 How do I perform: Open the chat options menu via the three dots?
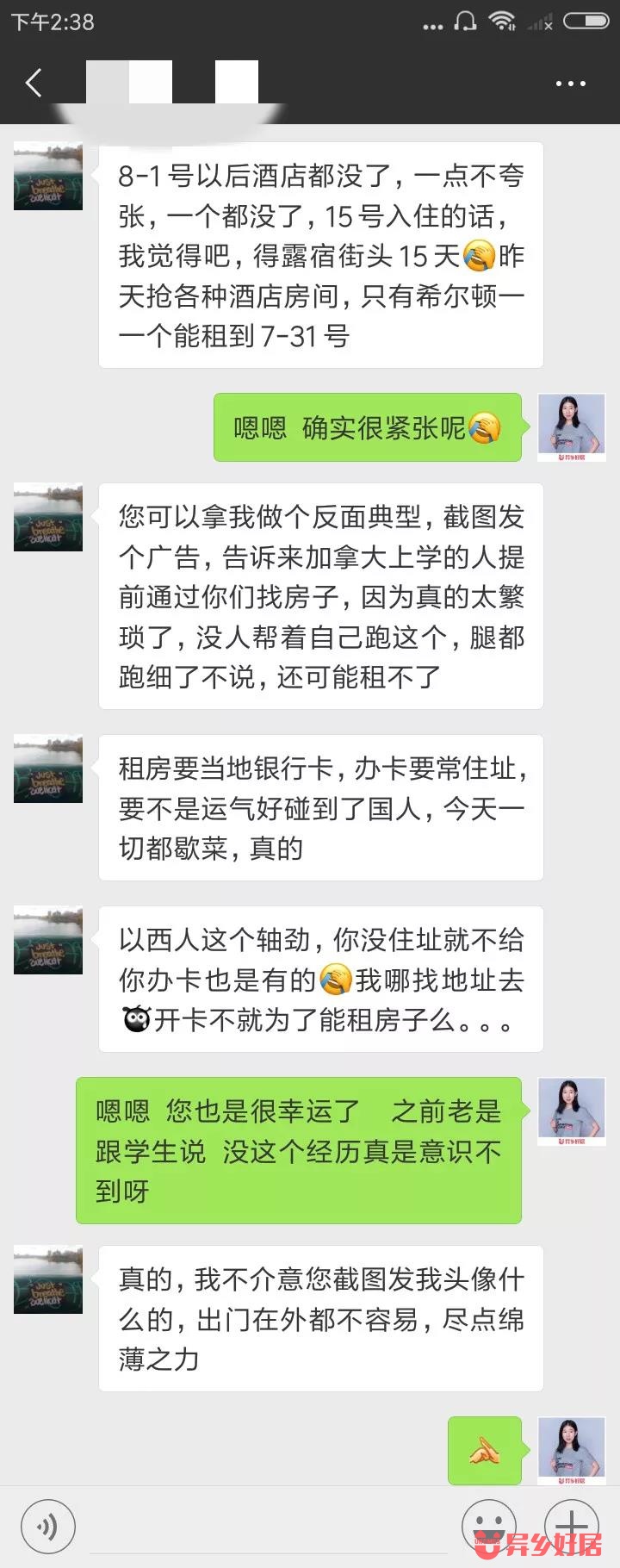click(570, 83)
